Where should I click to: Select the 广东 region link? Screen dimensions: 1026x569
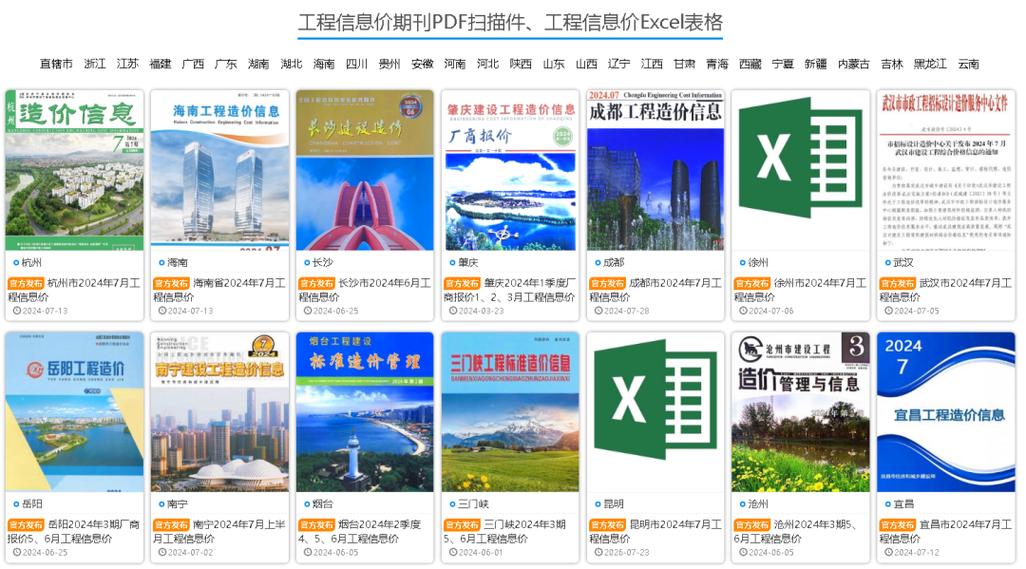[x=226, y=64]
